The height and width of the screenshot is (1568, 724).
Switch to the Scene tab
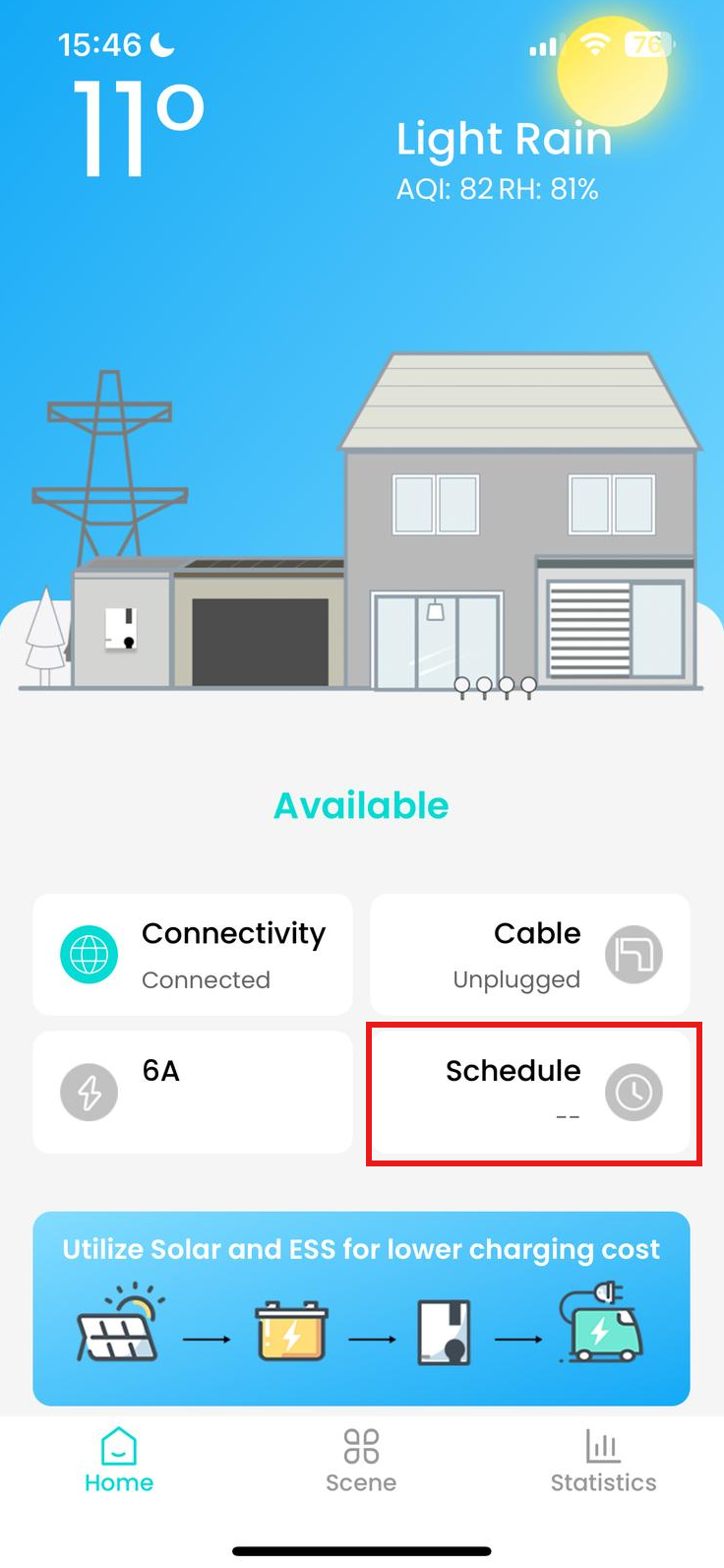pos(361,1461)
